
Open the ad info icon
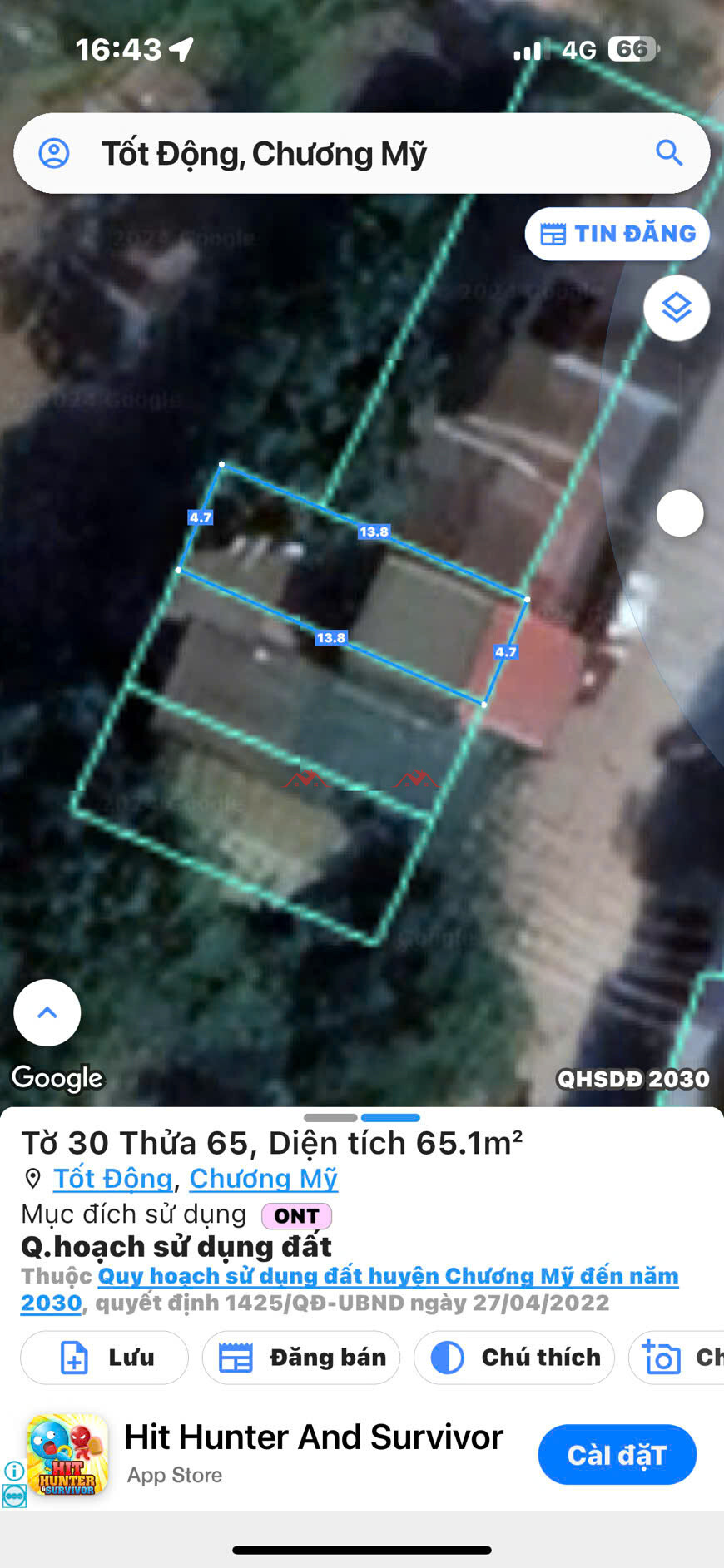coord(14,1471)
